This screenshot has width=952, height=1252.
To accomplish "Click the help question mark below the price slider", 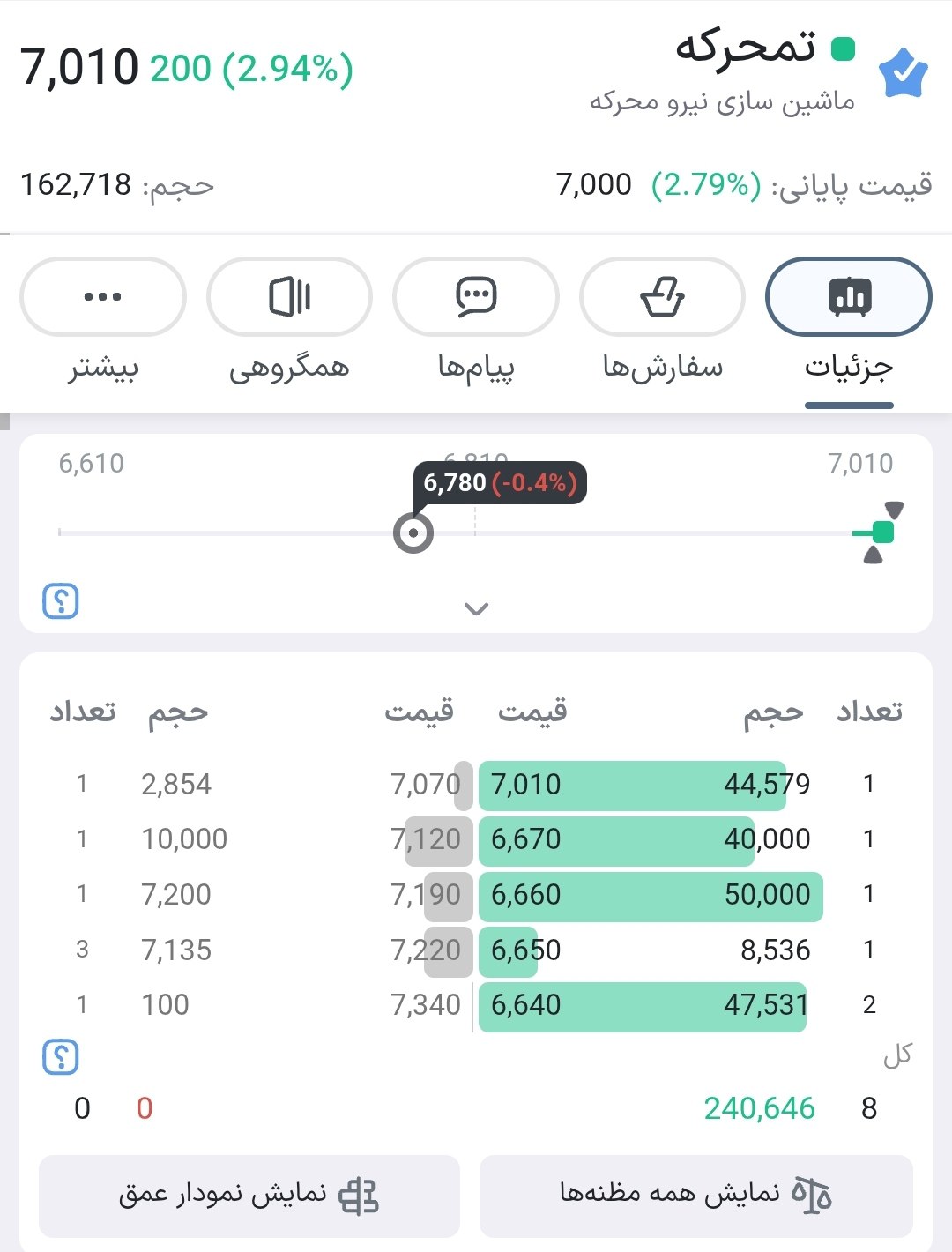I will [x=60, y=602].
